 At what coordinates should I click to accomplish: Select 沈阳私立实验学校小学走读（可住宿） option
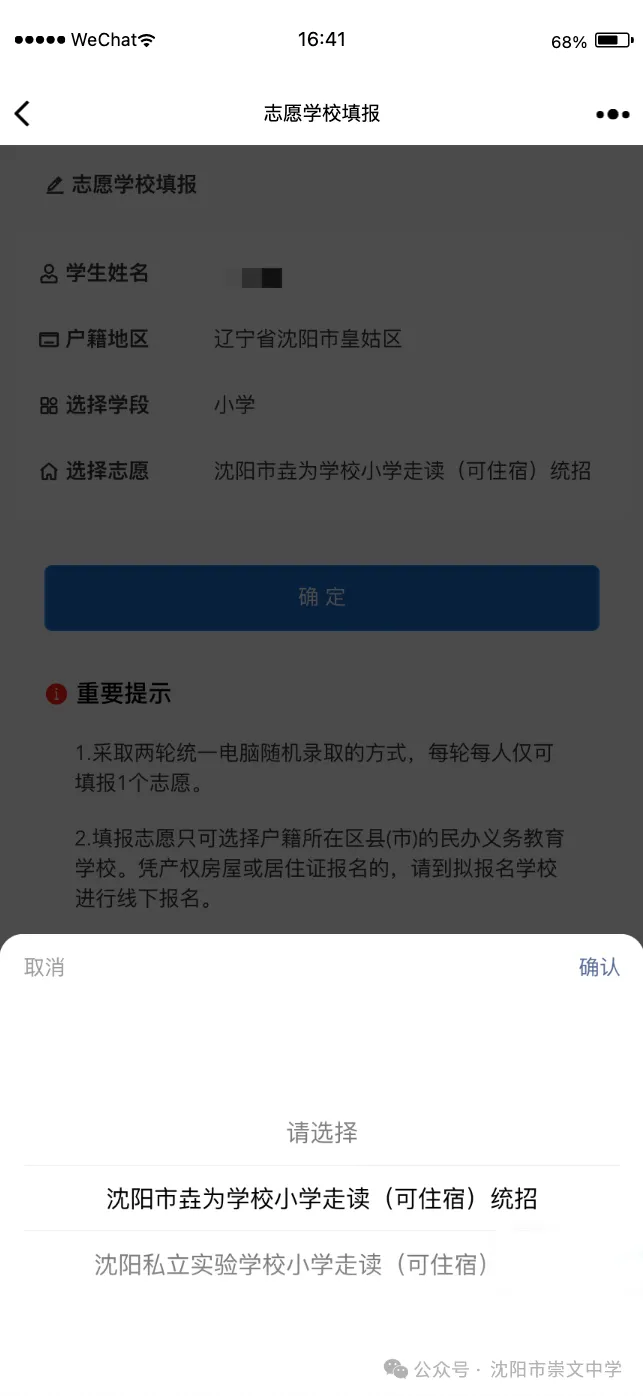(x=292, y=1265)
